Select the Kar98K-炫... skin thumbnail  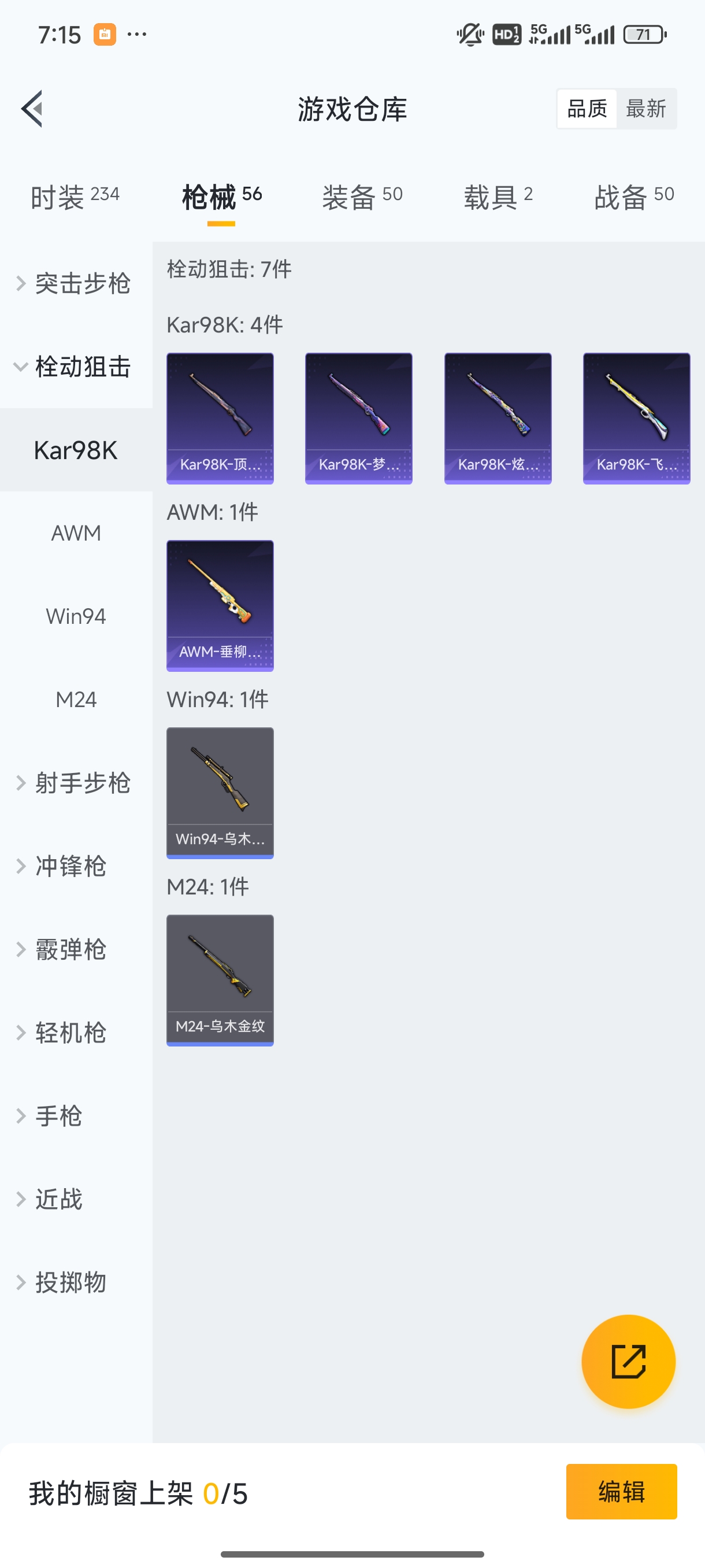[498, 418]
